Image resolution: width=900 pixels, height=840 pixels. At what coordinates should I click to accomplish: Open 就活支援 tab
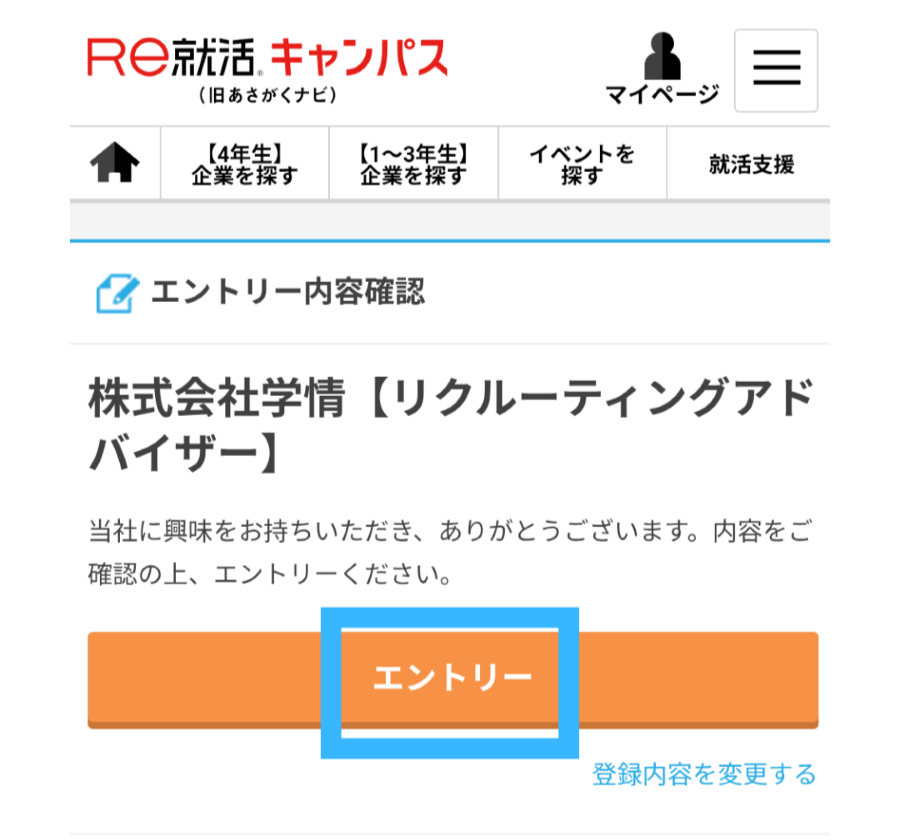751,165
